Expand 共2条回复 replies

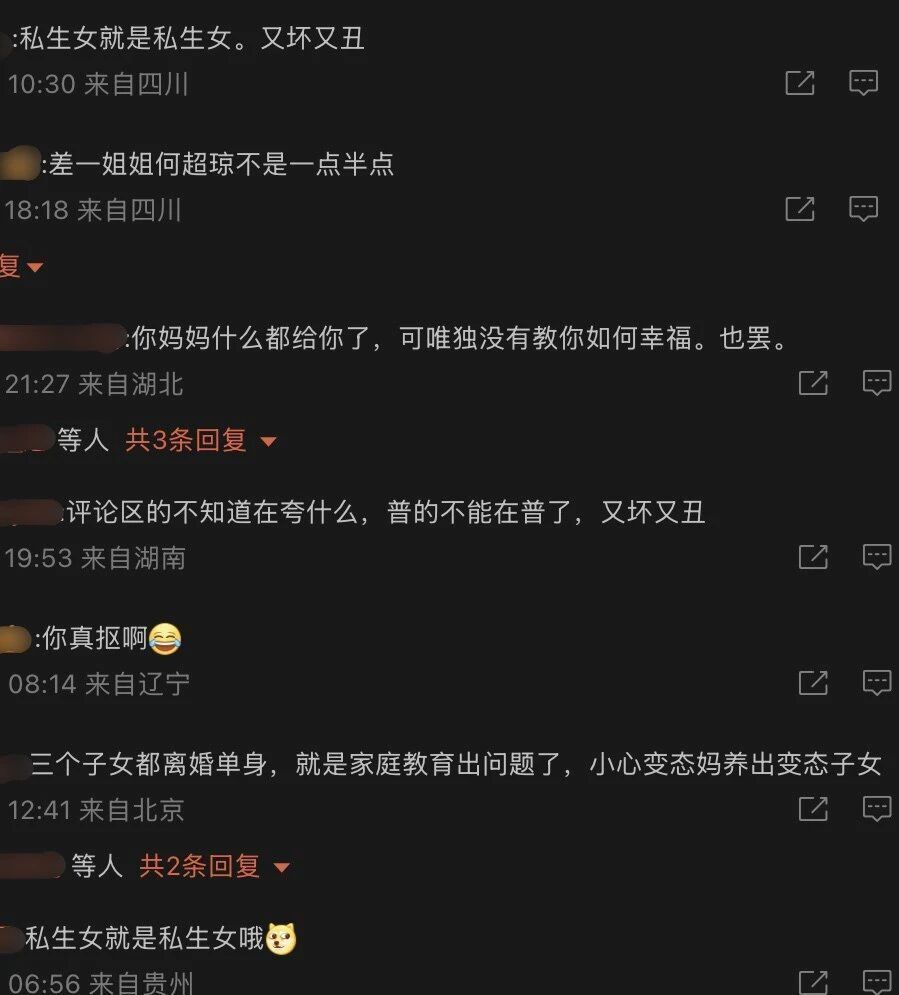[x=214, y=866]
